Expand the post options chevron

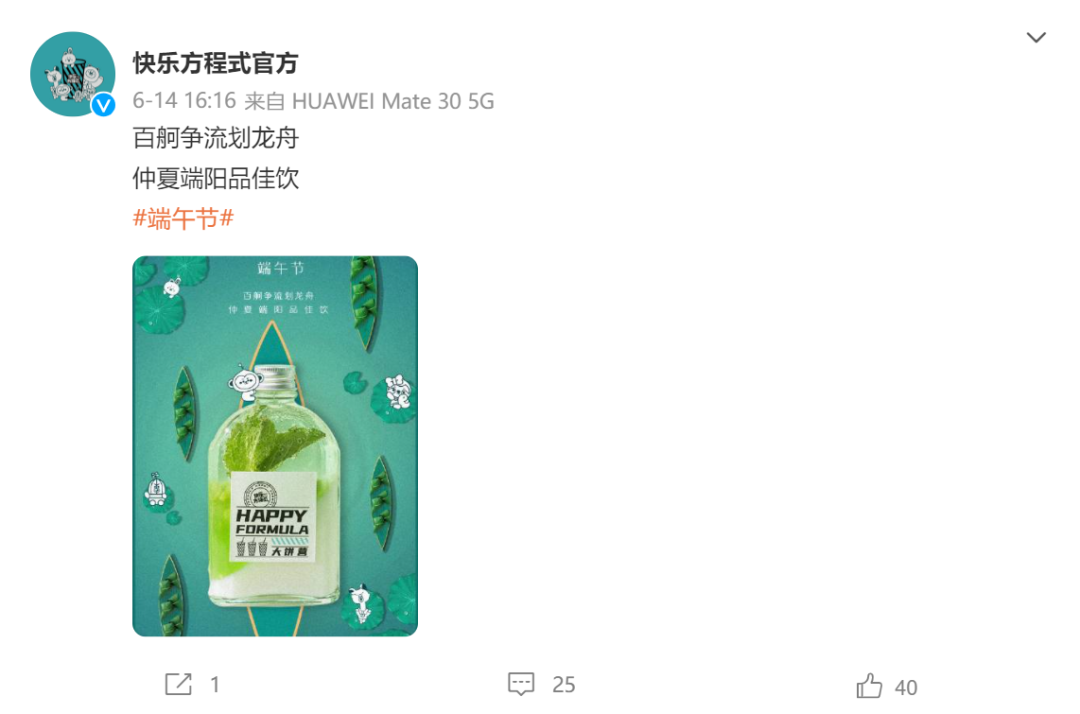[1036, 38]
